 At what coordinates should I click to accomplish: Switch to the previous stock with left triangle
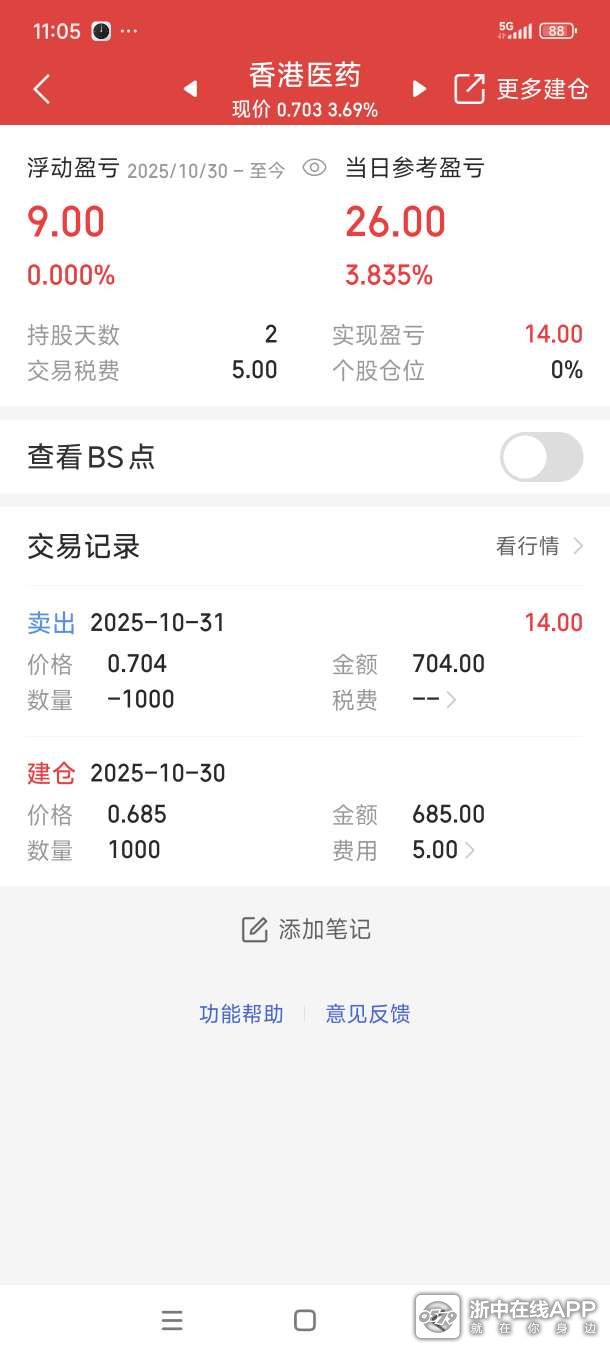click(x=190, y=89)
